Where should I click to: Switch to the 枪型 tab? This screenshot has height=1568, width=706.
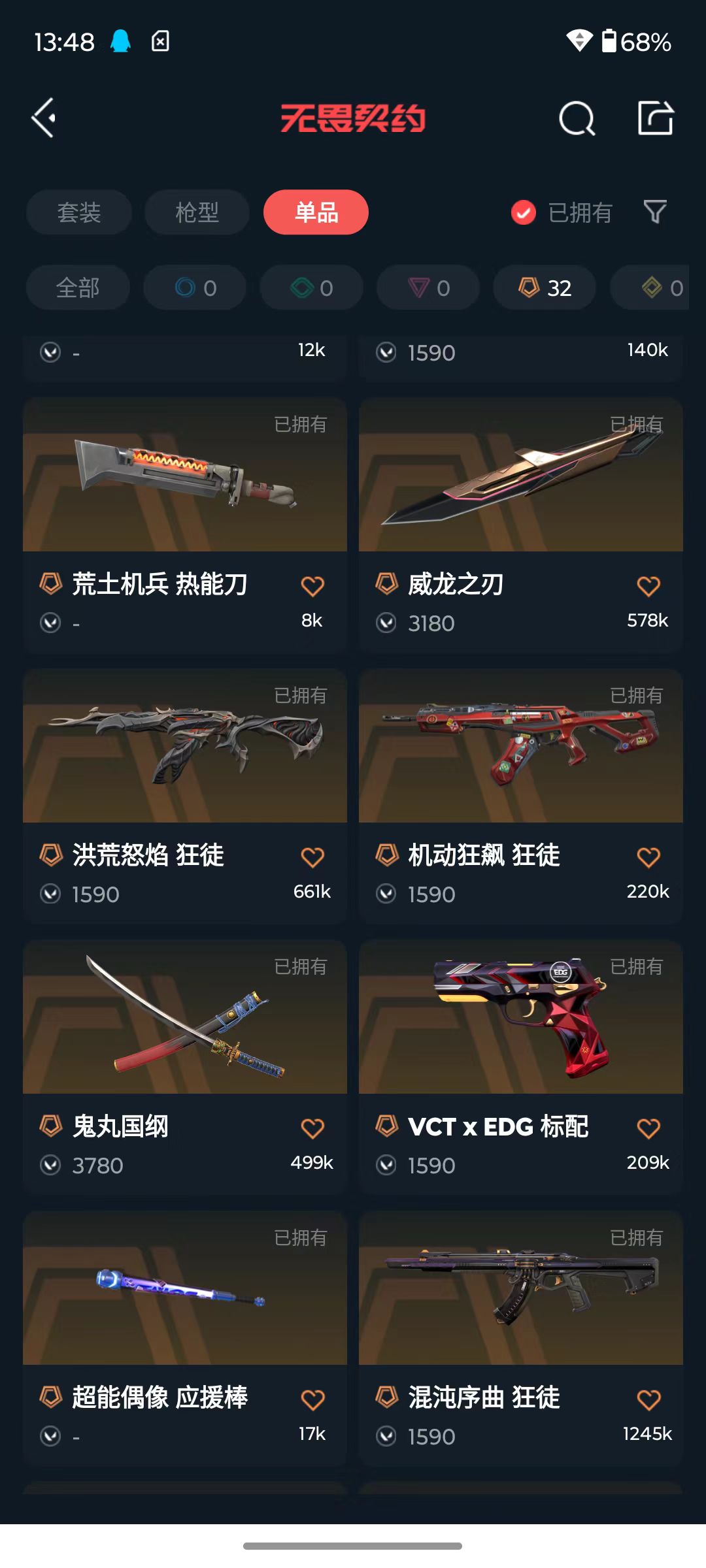pyautogui.click(x=197, y=212)
